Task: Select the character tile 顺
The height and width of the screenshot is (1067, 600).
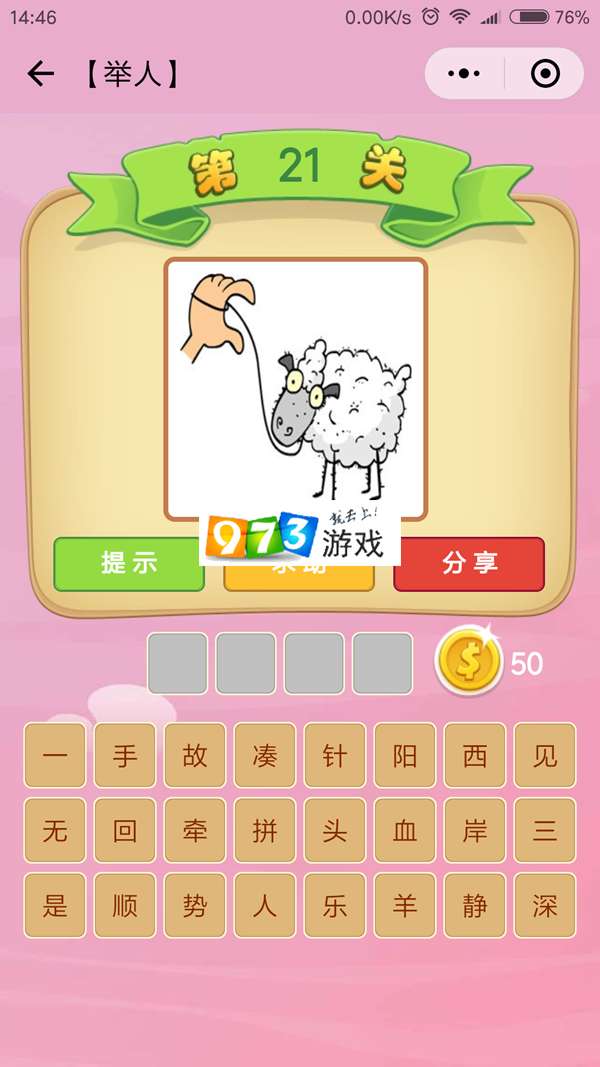Action: [125, 906]
